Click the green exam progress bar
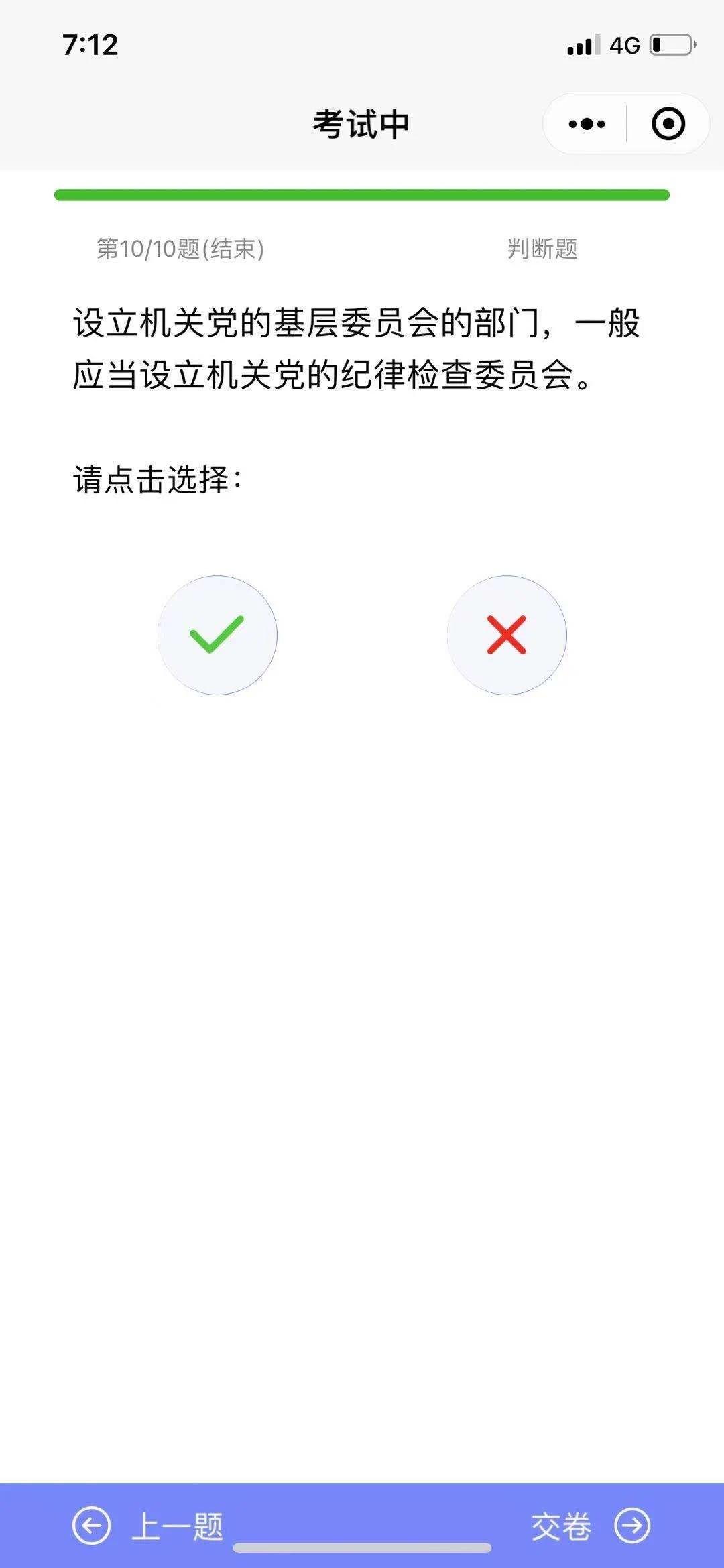724x1568 pixels. [x=362, y=195]
